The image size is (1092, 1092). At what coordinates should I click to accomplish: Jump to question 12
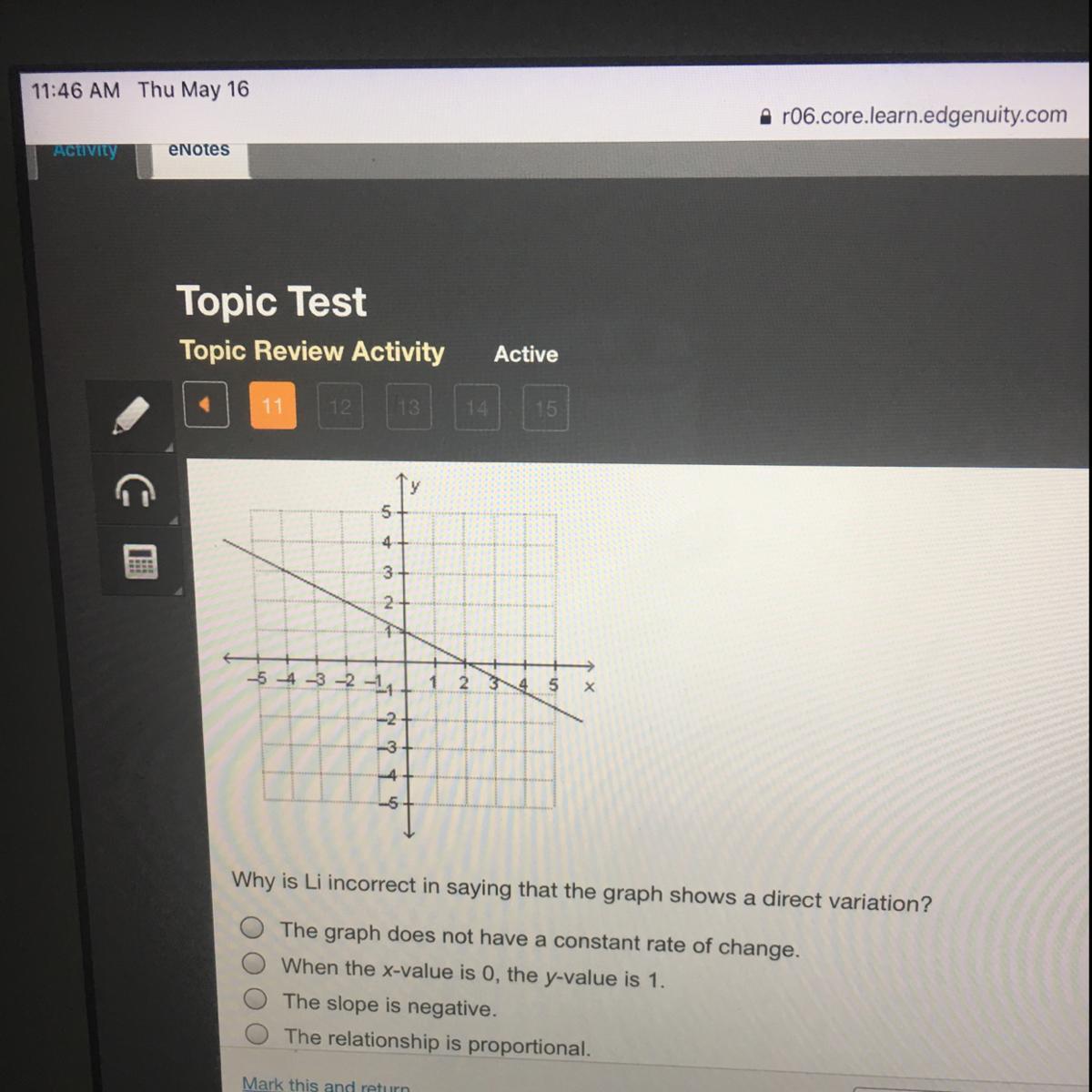tap(340, 407)
